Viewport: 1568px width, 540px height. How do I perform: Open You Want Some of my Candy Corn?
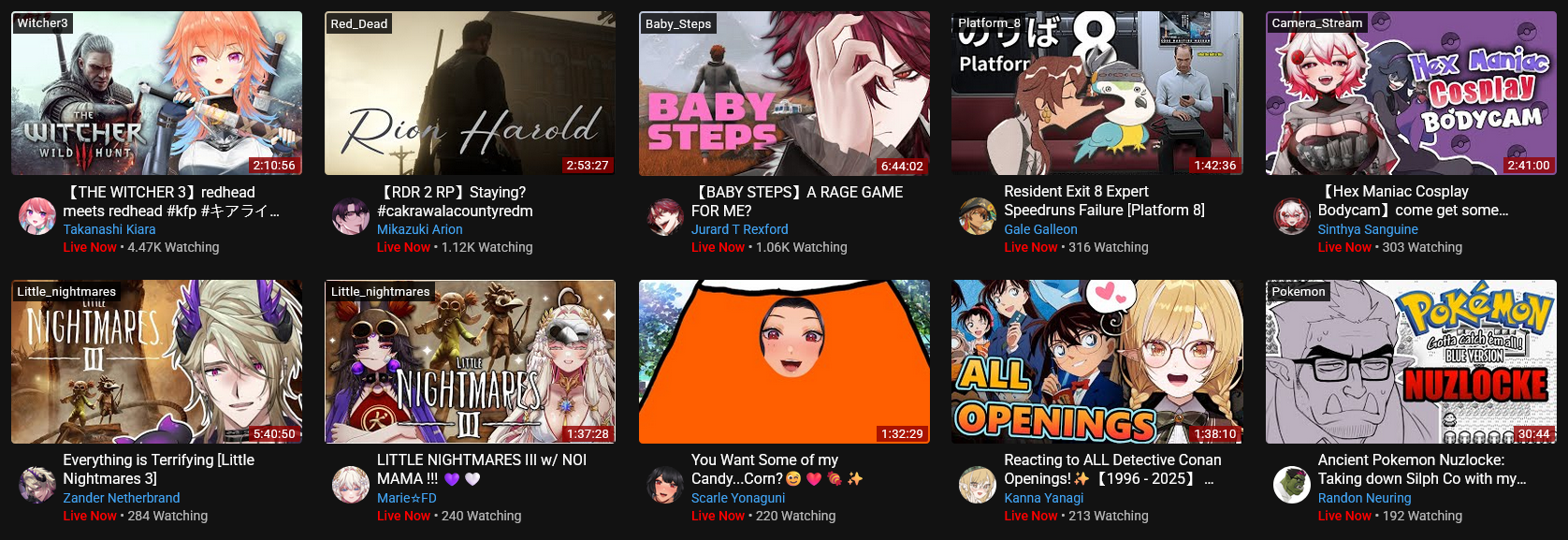click(784, 362)
